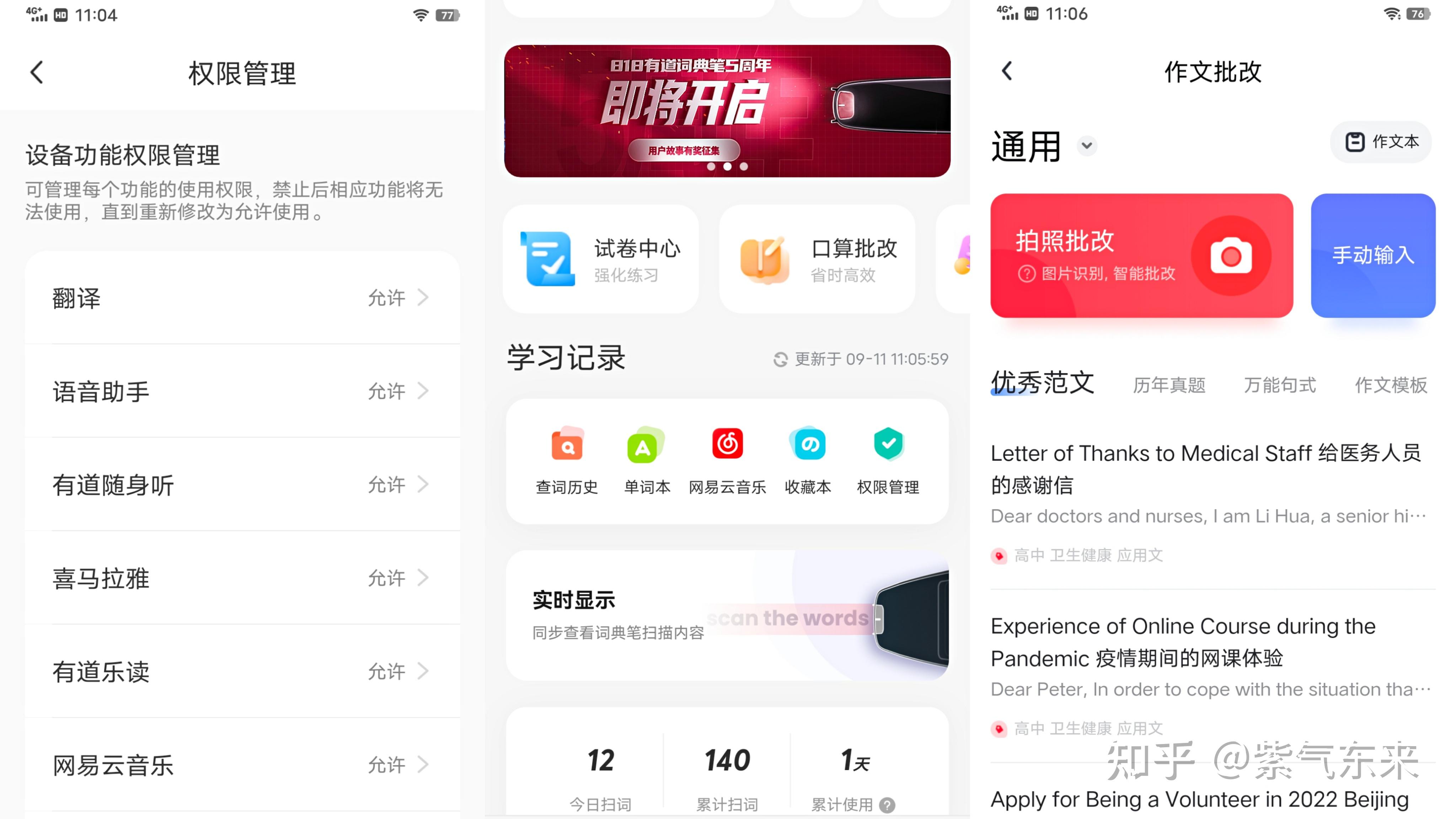Open the 试卷中心 card

(601, 259)
